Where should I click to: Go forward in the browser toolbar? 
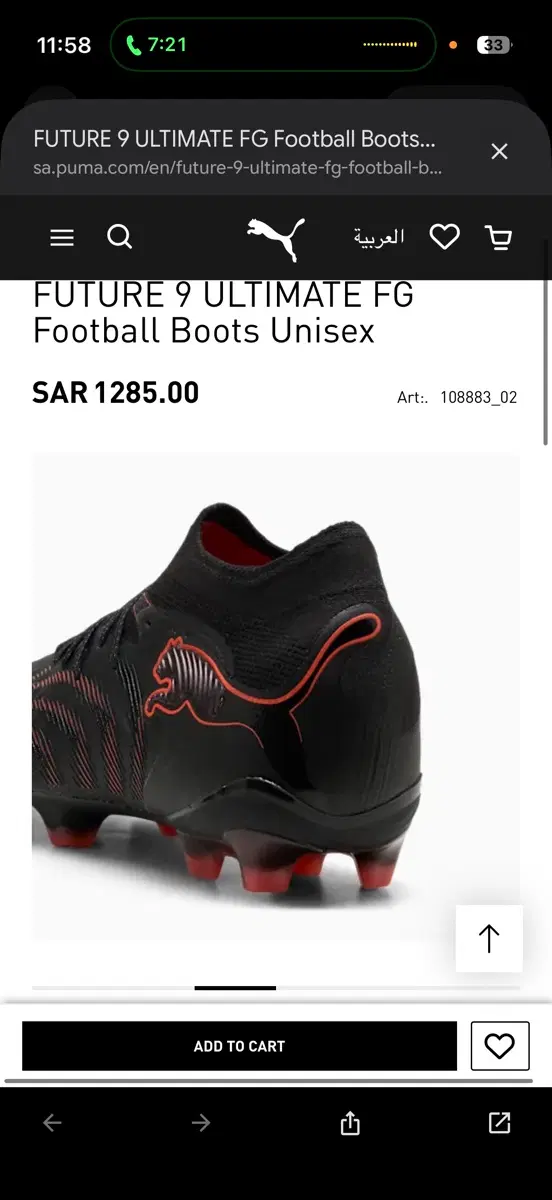point(201,1123)
